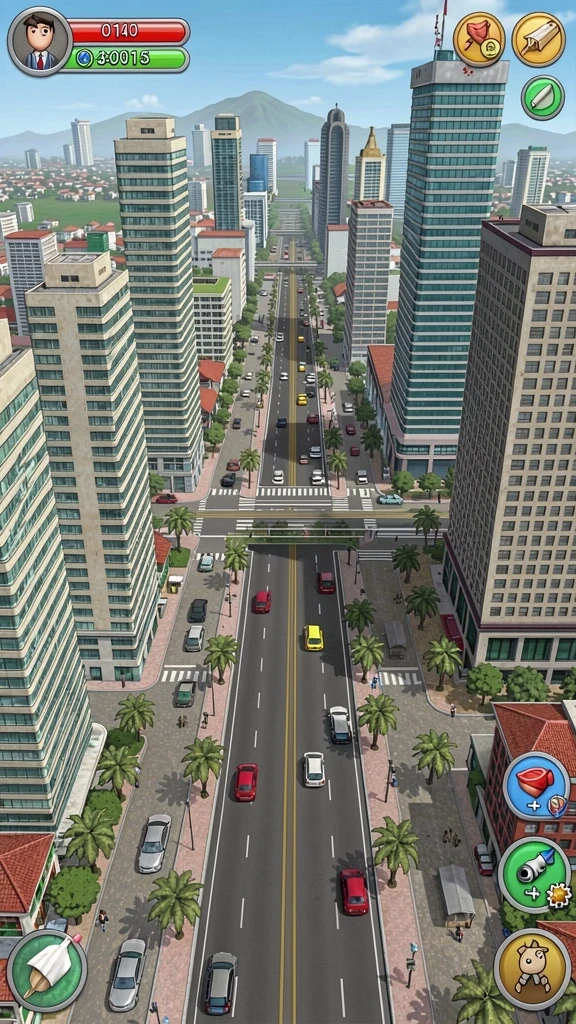This screenshot has width=576, height=1024.
Task: Activate the green cannon upgrade button
Action: tap(534, 874)
